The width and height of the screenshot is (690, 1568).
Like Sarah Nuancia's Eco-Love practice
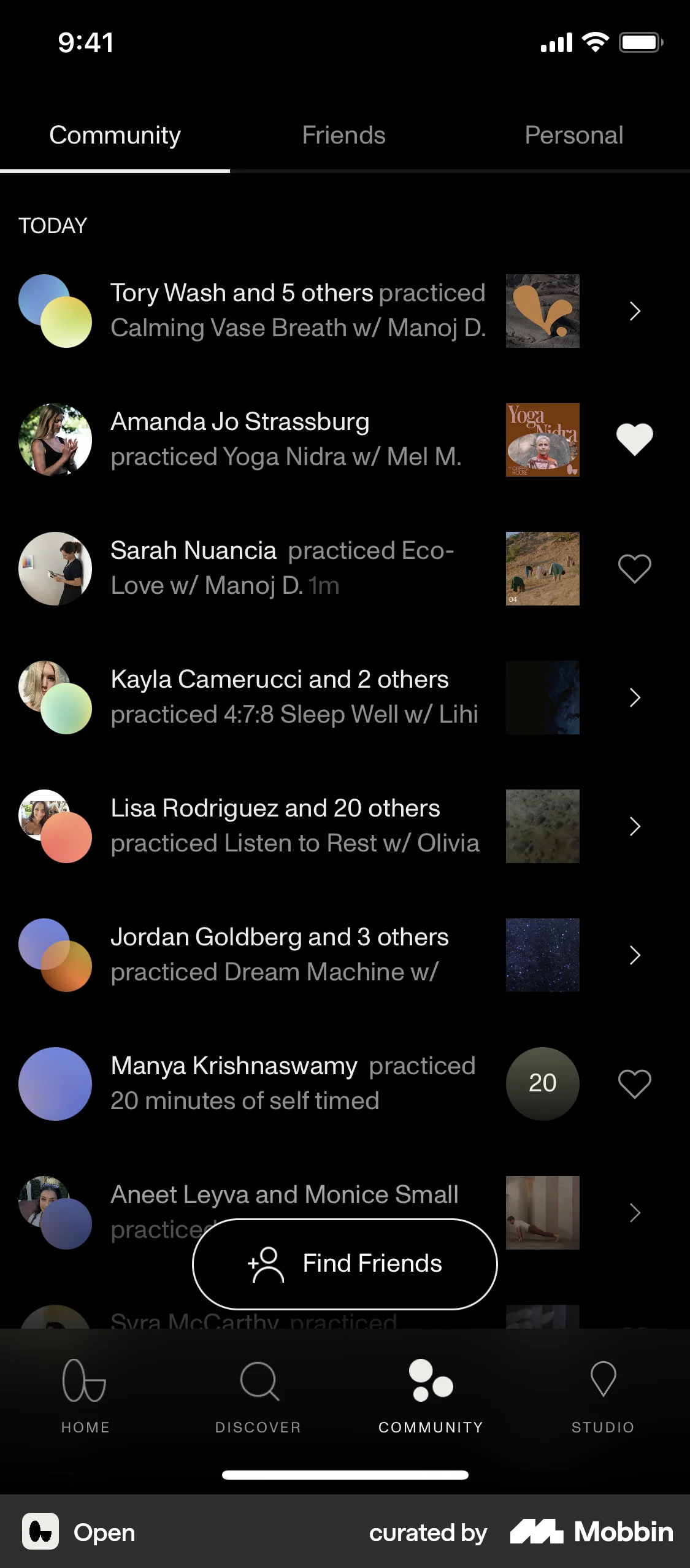(x=634, y=569)
